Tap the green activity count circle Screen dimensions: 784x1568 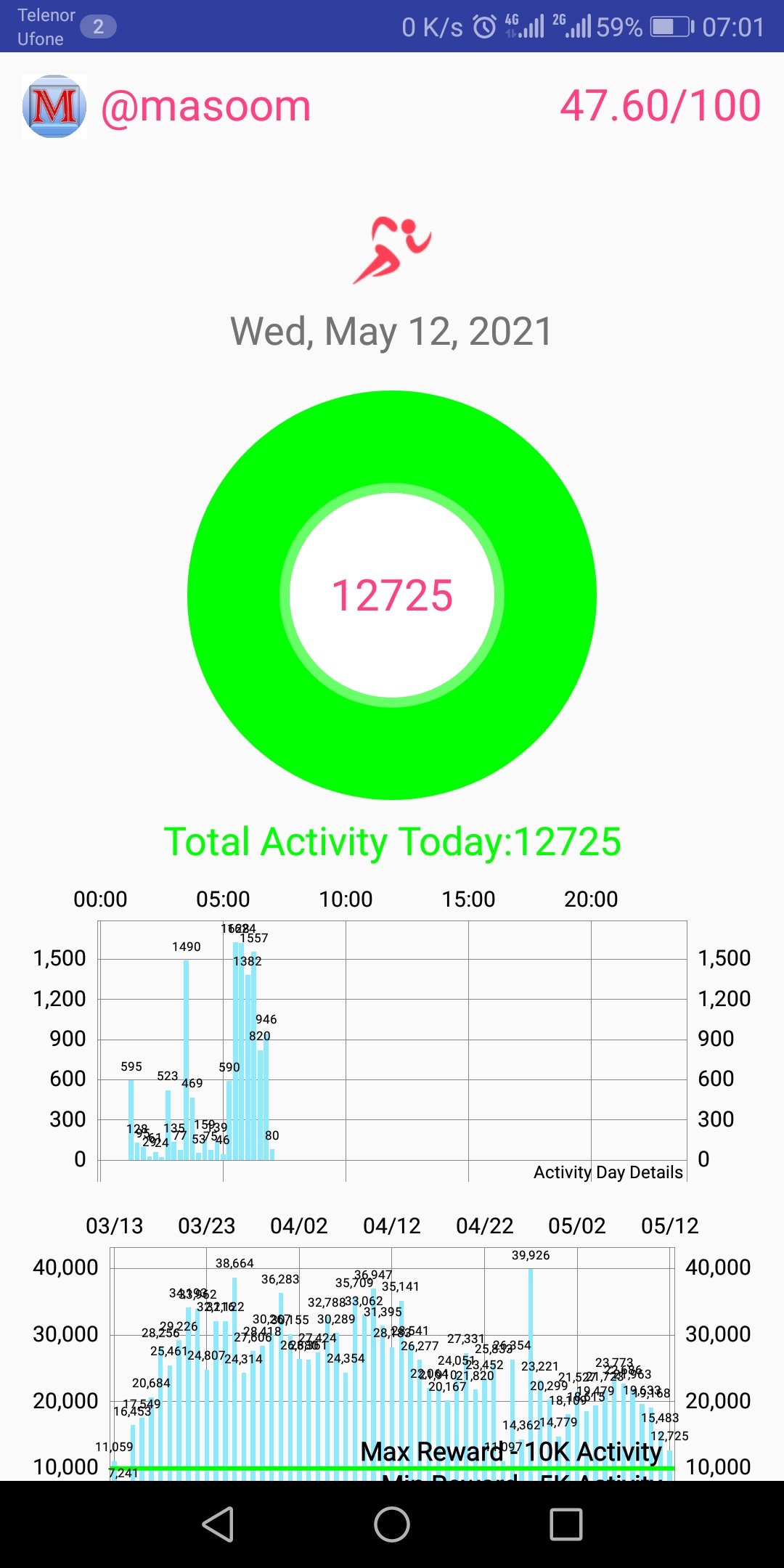[392, 595]
